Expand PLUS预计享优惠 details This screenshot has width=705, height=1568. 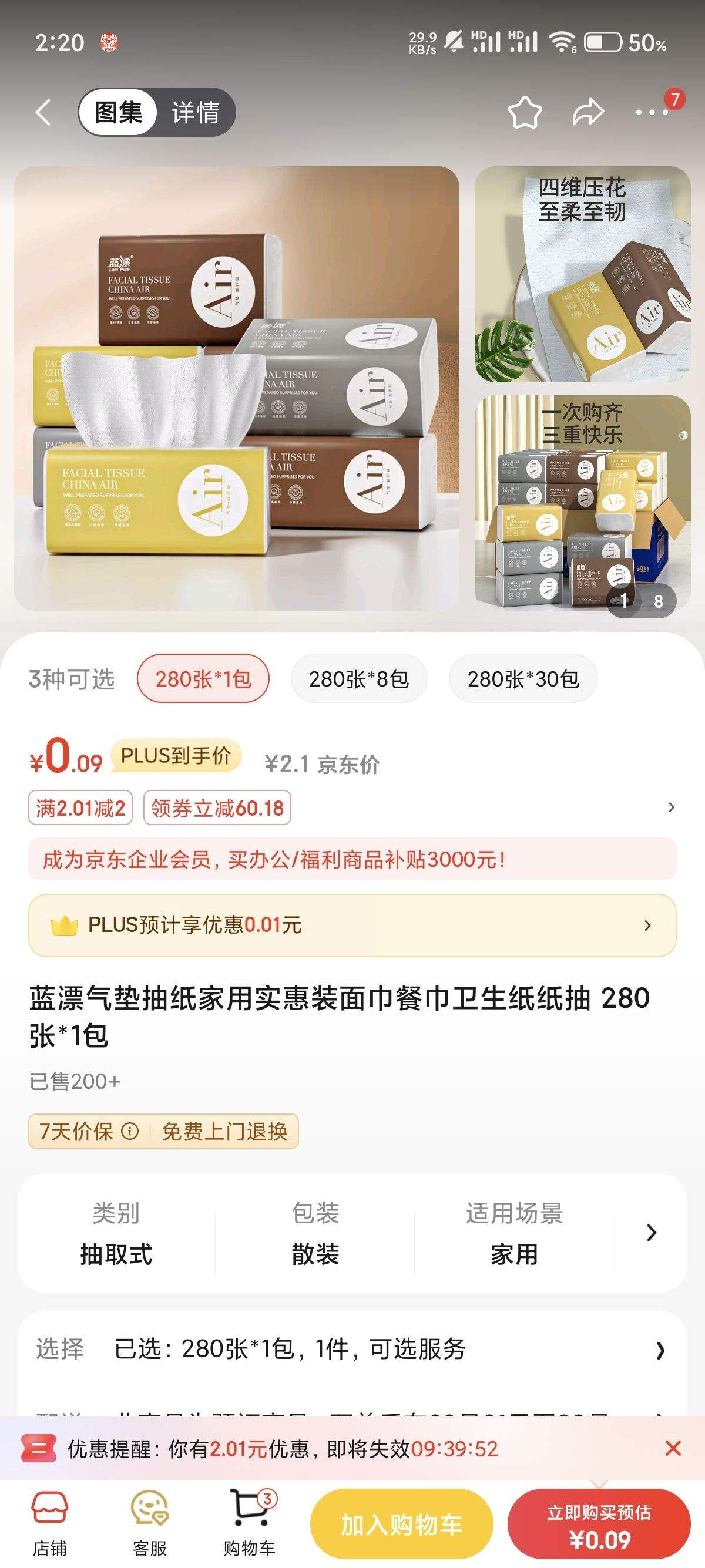tap(647, 926)
